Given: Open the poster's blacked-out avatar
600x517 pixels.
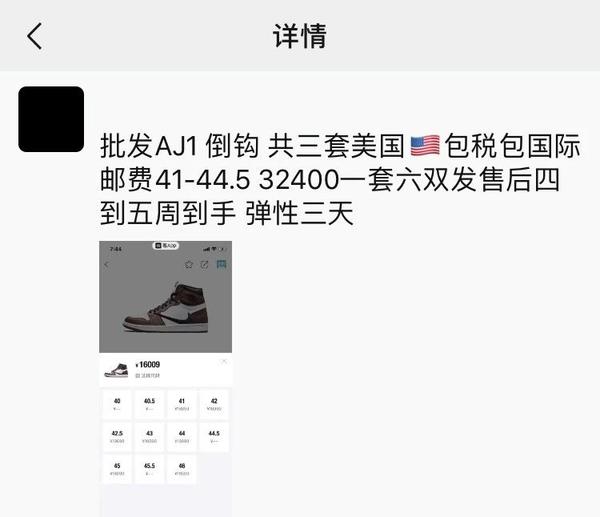Looking at the screenshot, I should 51,119.
